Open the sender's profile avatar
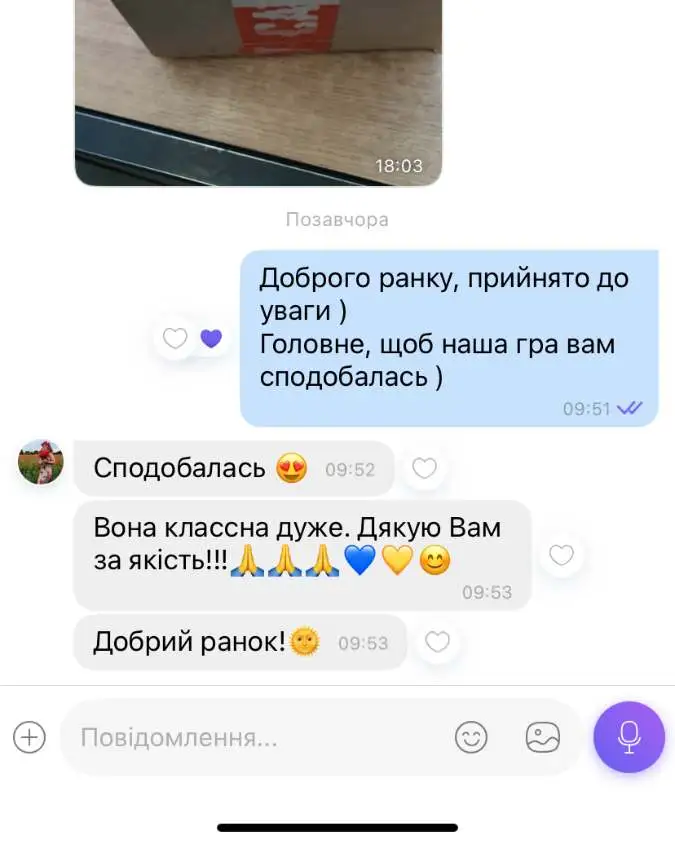 41,462
